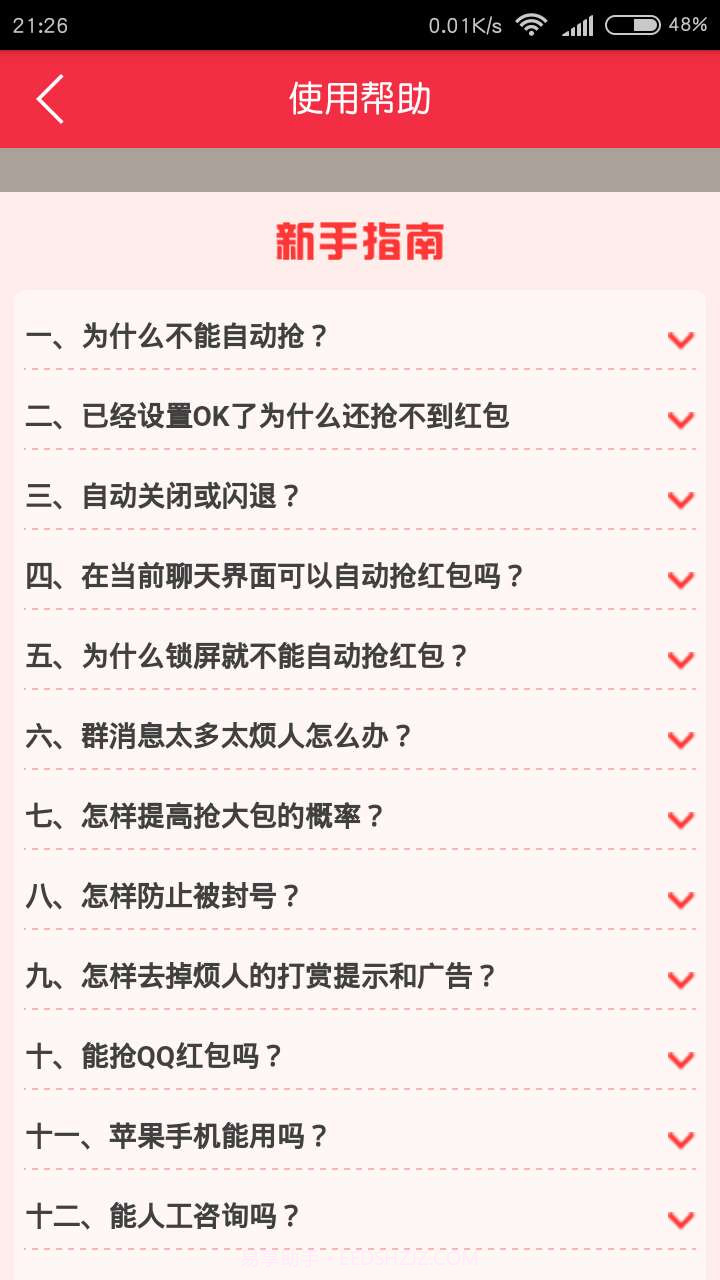
Task: Expand the chevron beside 怎样防止被封号
Action: (x=681, y=898)
